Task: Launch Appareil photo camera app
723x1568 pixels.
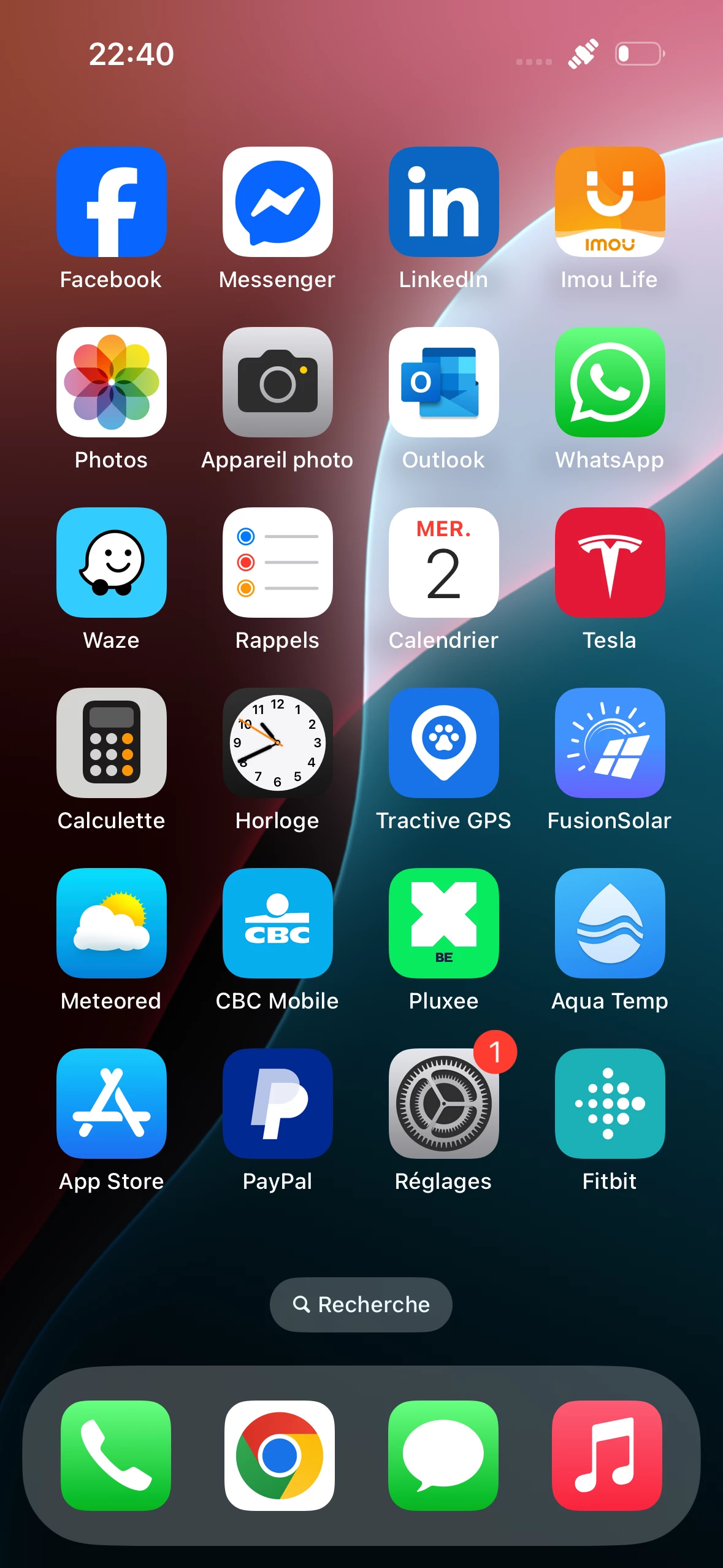Action: [x=278, y=382]
